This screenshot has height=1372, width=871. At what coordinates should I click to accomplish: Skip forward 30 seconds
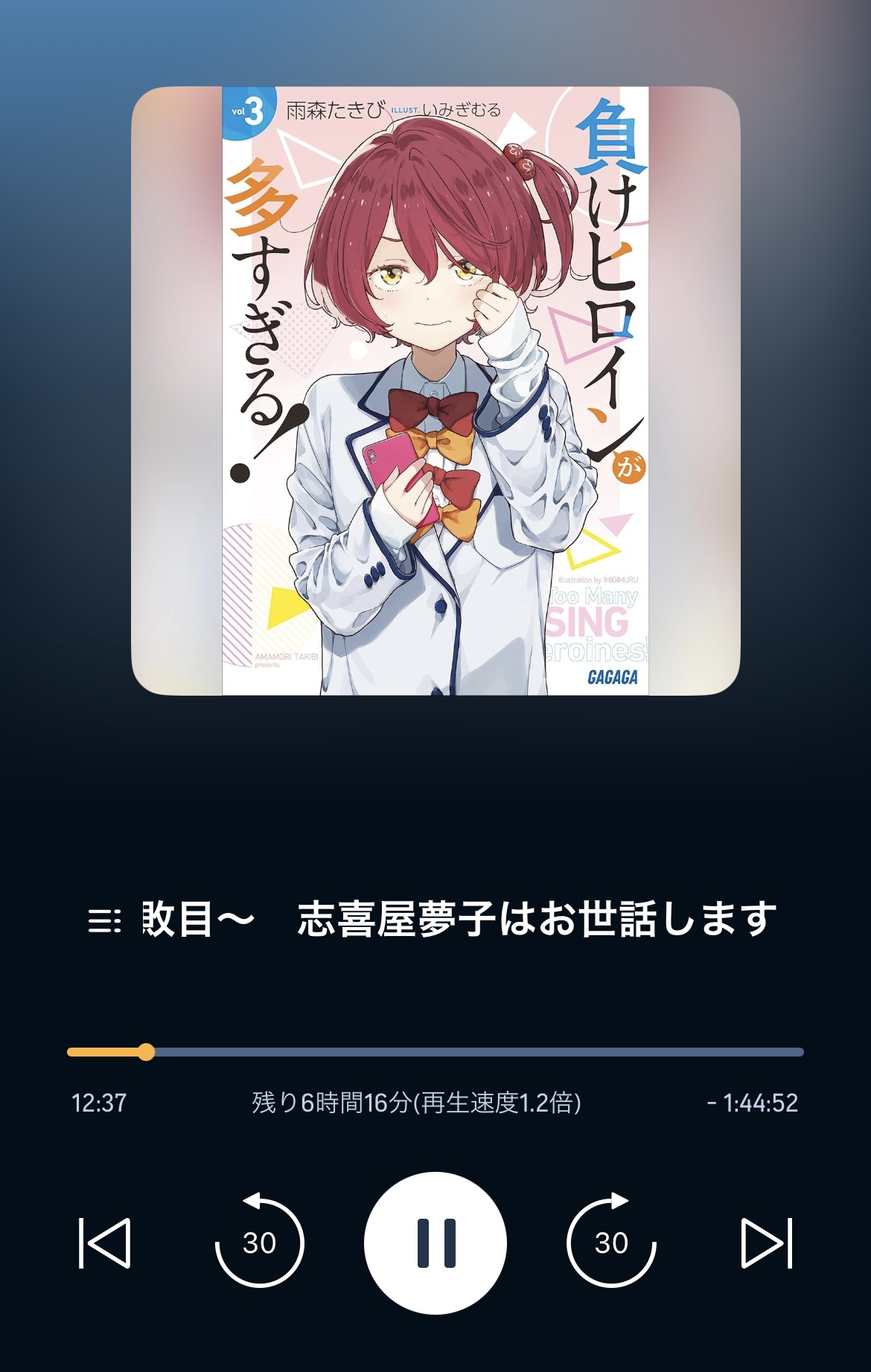tap(611, 1243)
